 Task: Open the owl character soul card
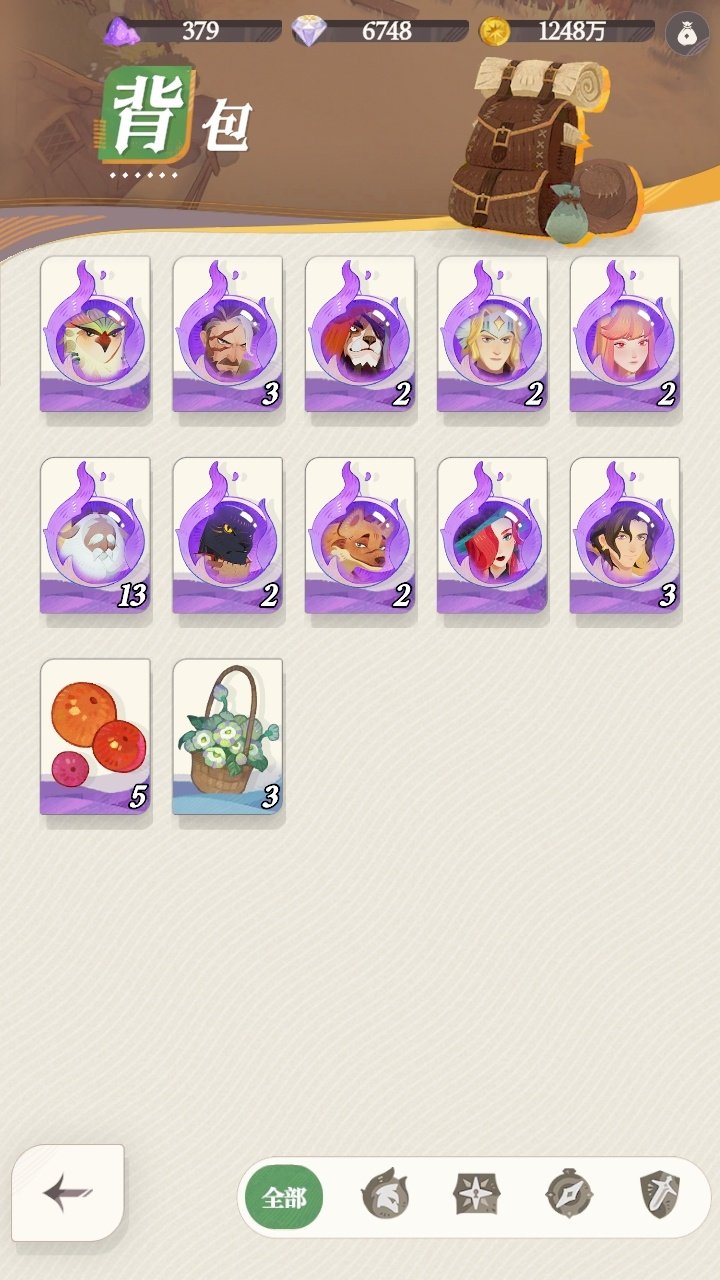(95, 334)
